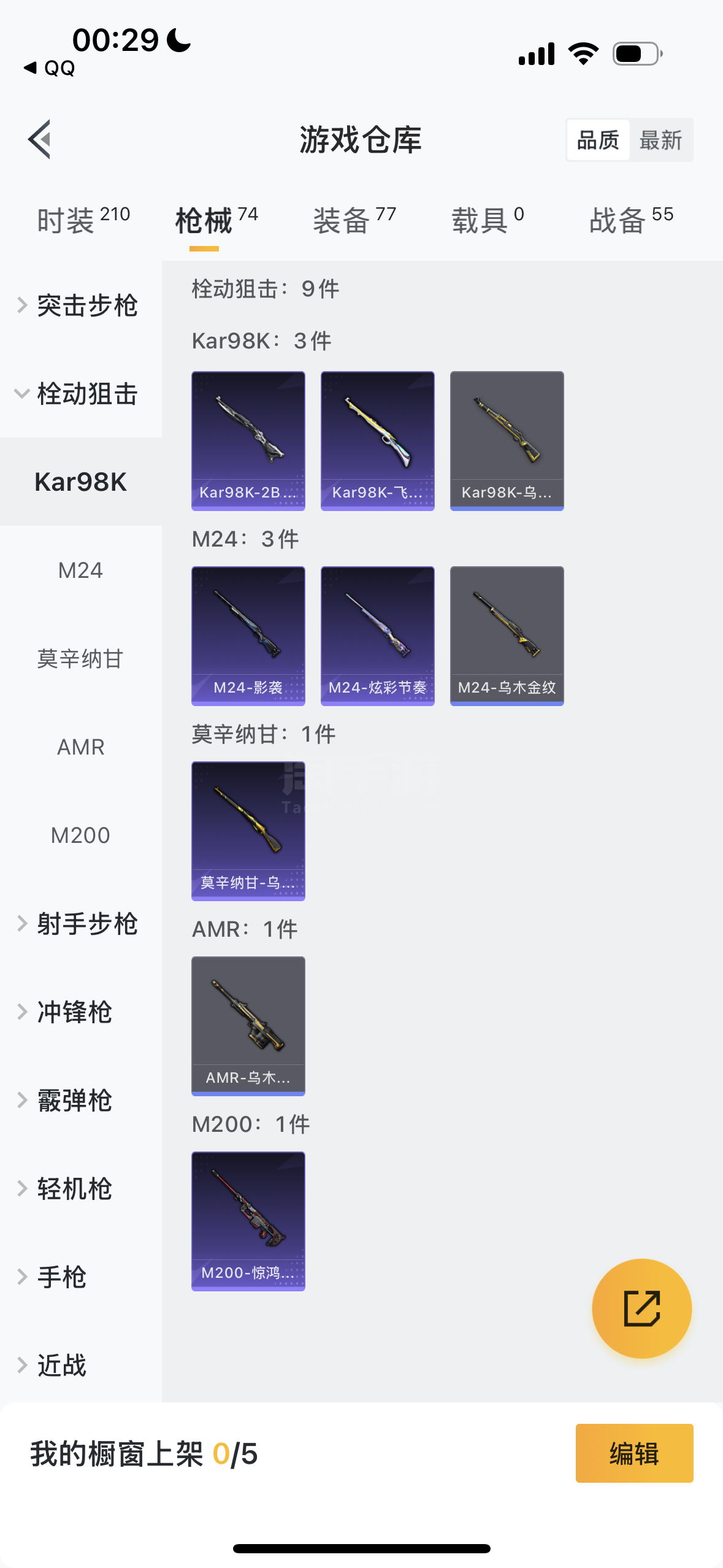Open the Kar98K-2B skin card
Screen dimensions: 723x1568
(x=248, y=440)
